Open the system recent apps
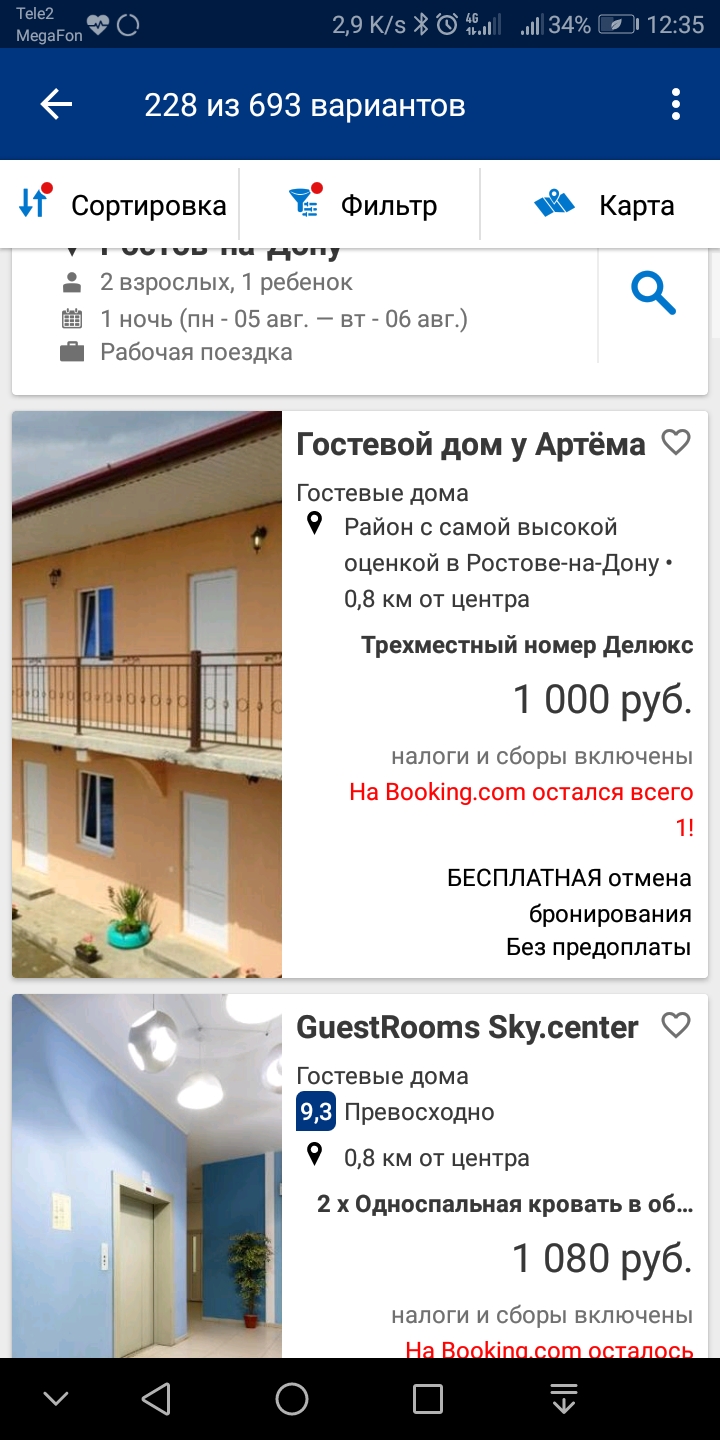The width and height of the screenshot is (720, 1440). click(428, 1399)
